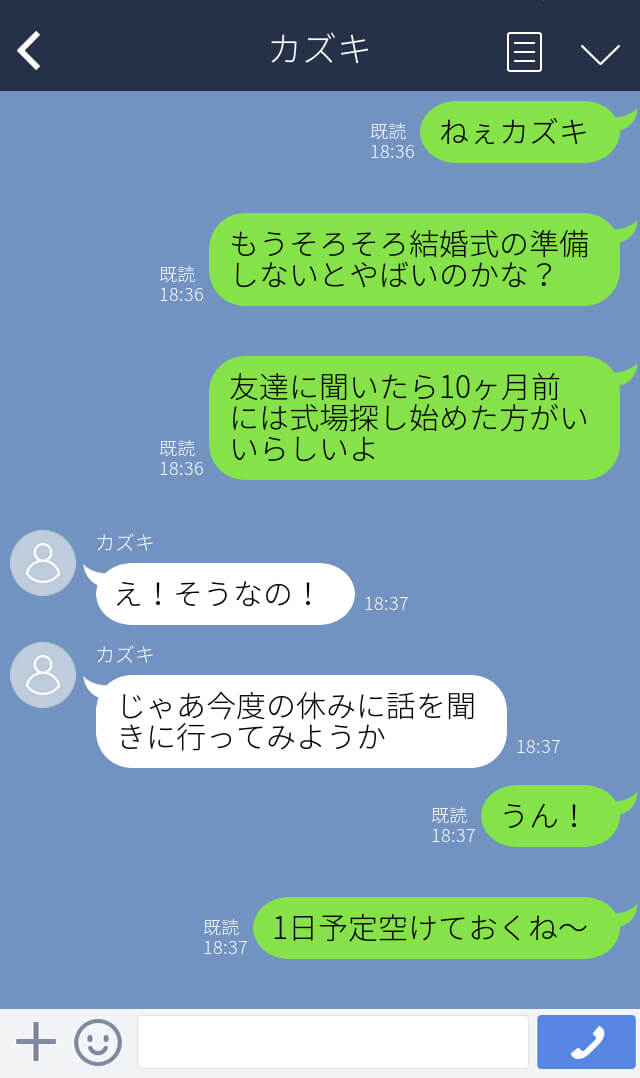Open the emoji sticker picker
This screenshot has width=640, height=1078.
coord(98,1042)
